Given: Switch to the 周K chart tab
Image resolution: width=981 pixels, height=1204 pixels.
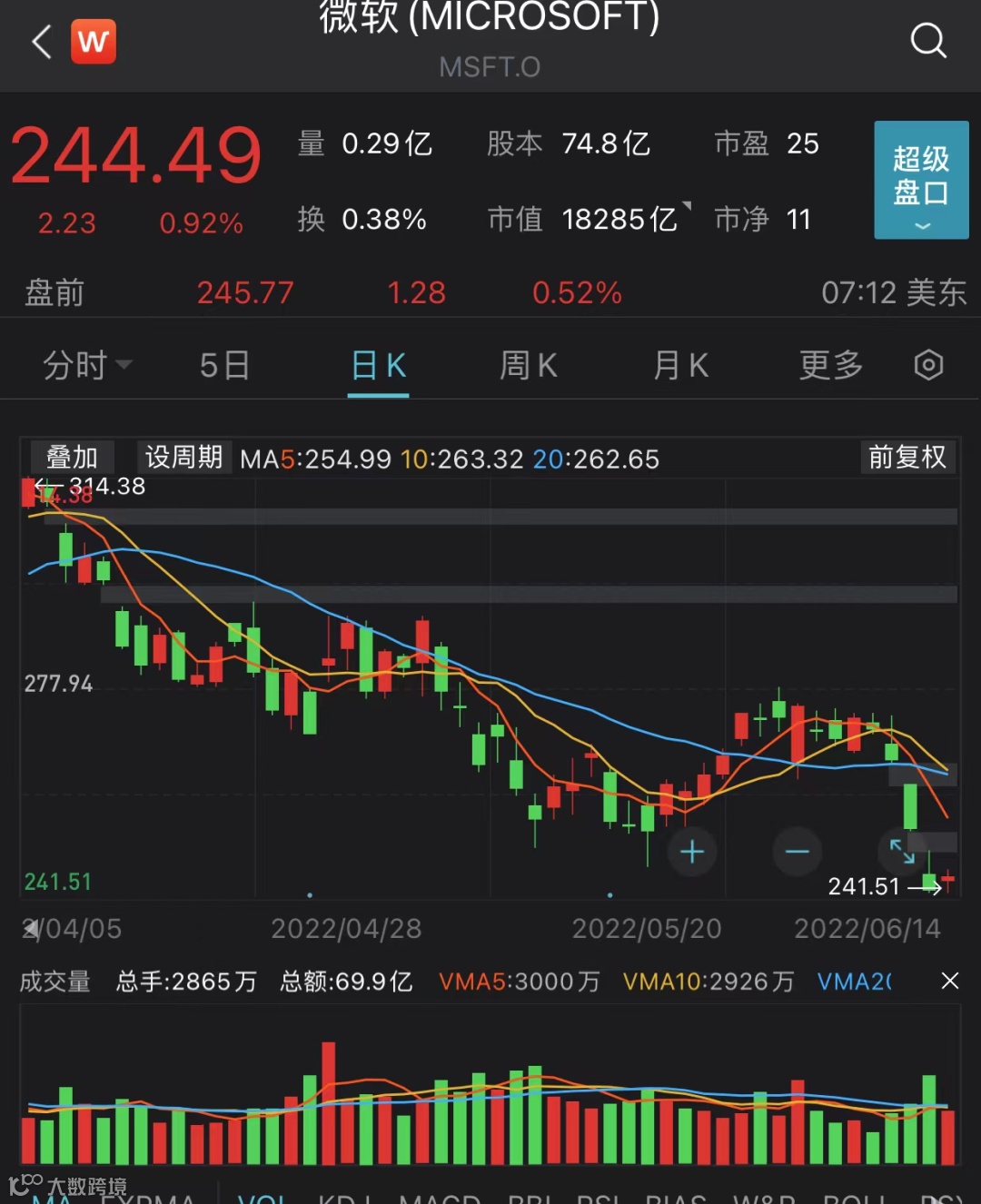Looking at the screenshot, I should coord(528,365).
